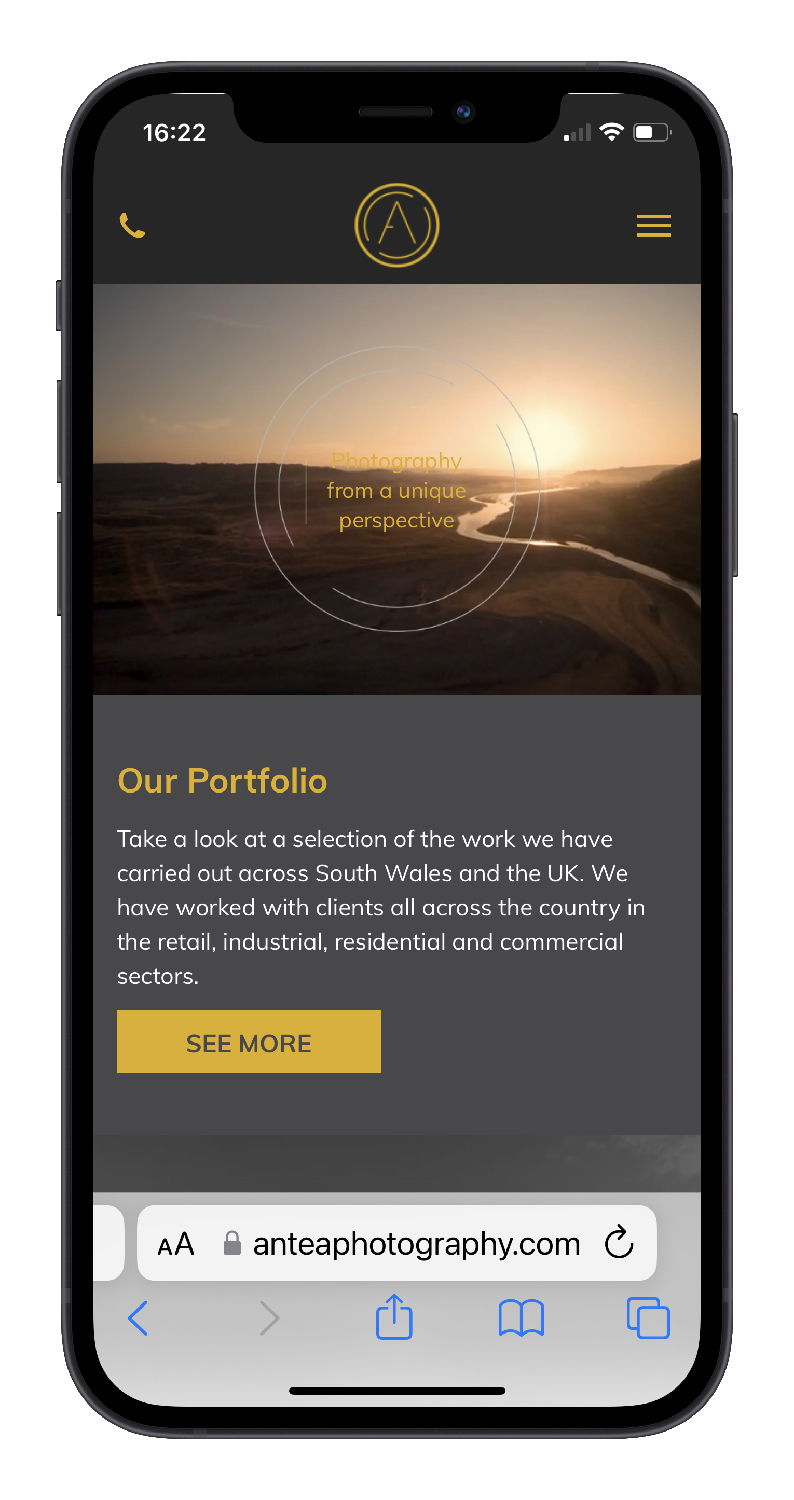Tap the phone call icon

[x=132, y=226]
